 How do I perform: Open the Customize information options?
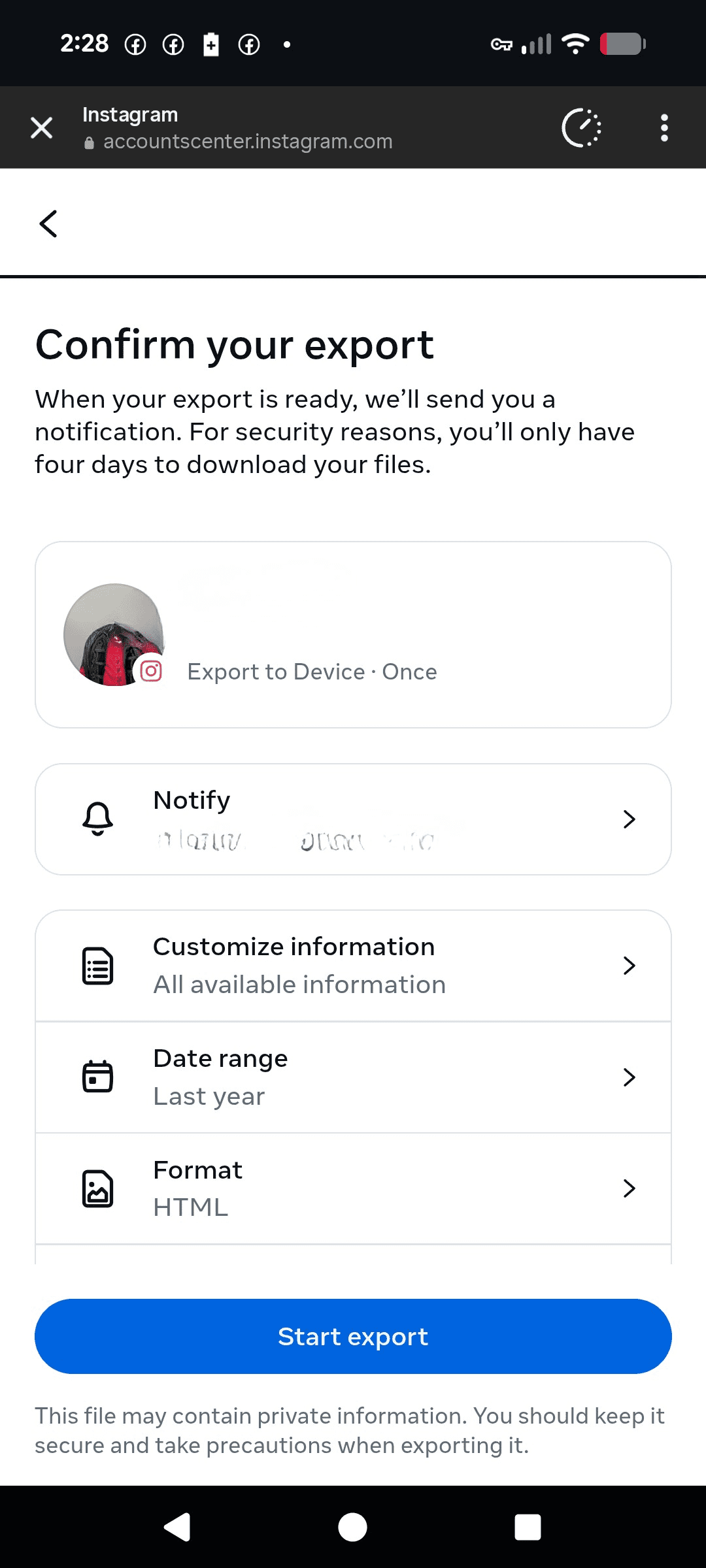click(628, 965)
